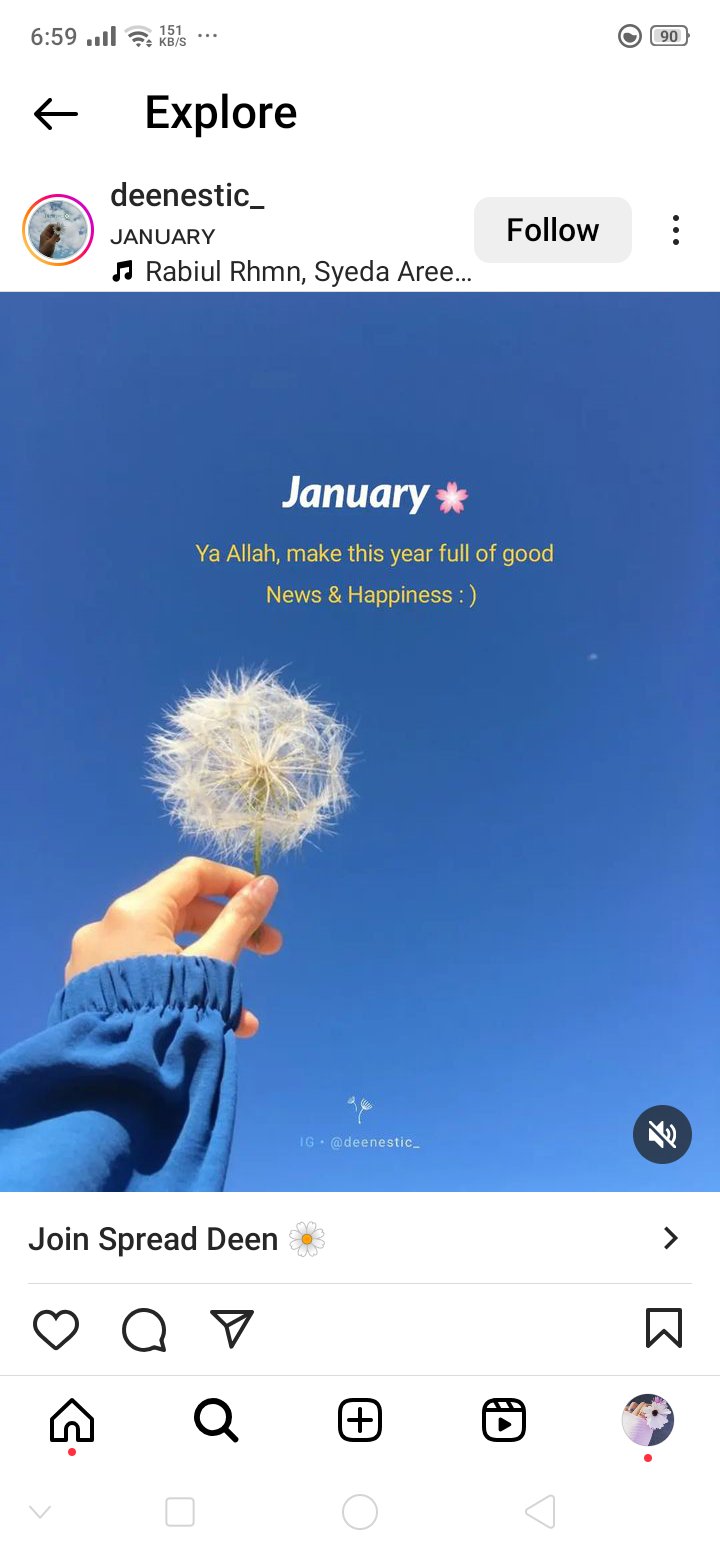Open the Search tab

pos(216,1420)
